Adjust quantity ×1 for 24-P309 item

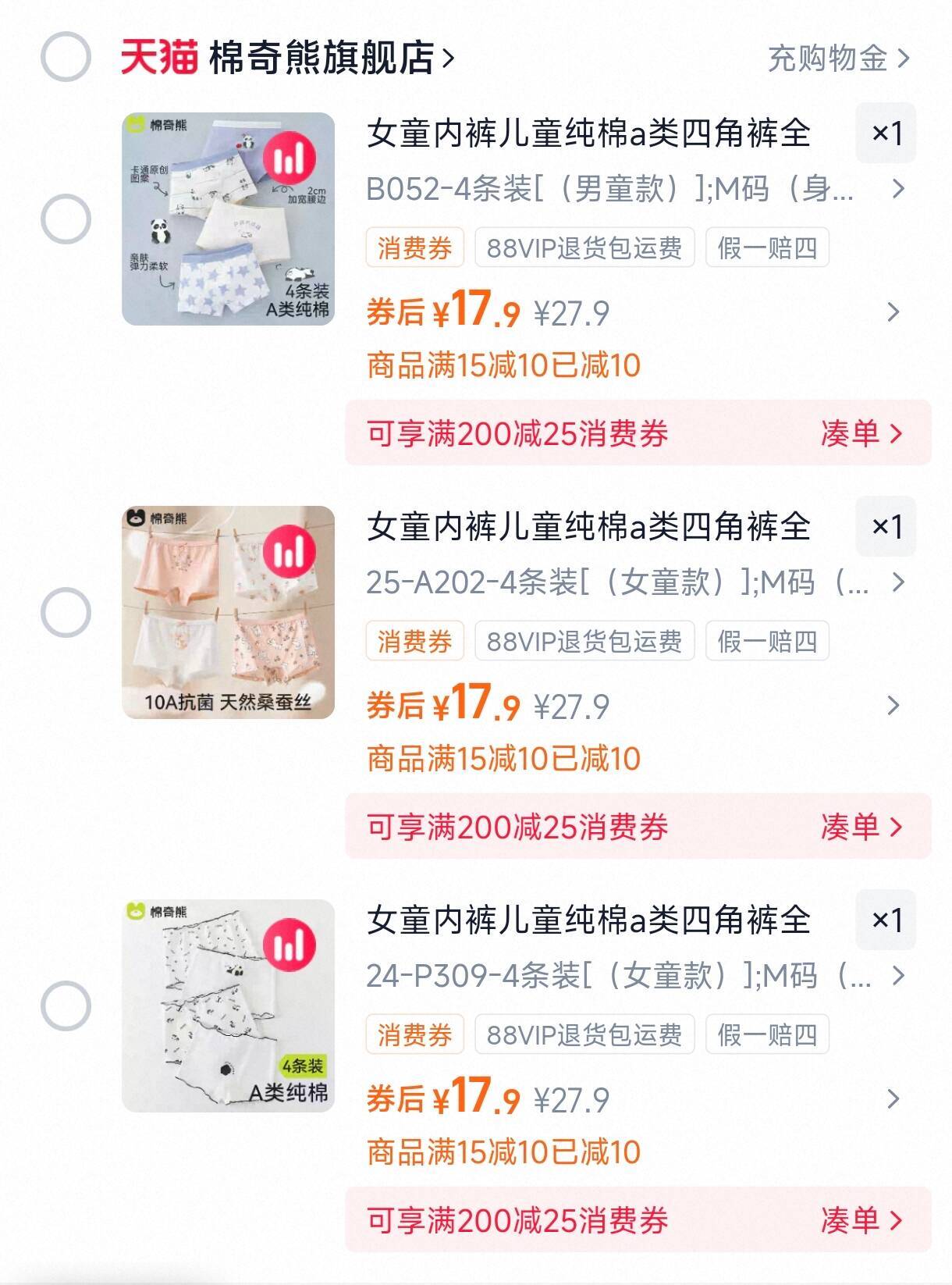(886, 920)
